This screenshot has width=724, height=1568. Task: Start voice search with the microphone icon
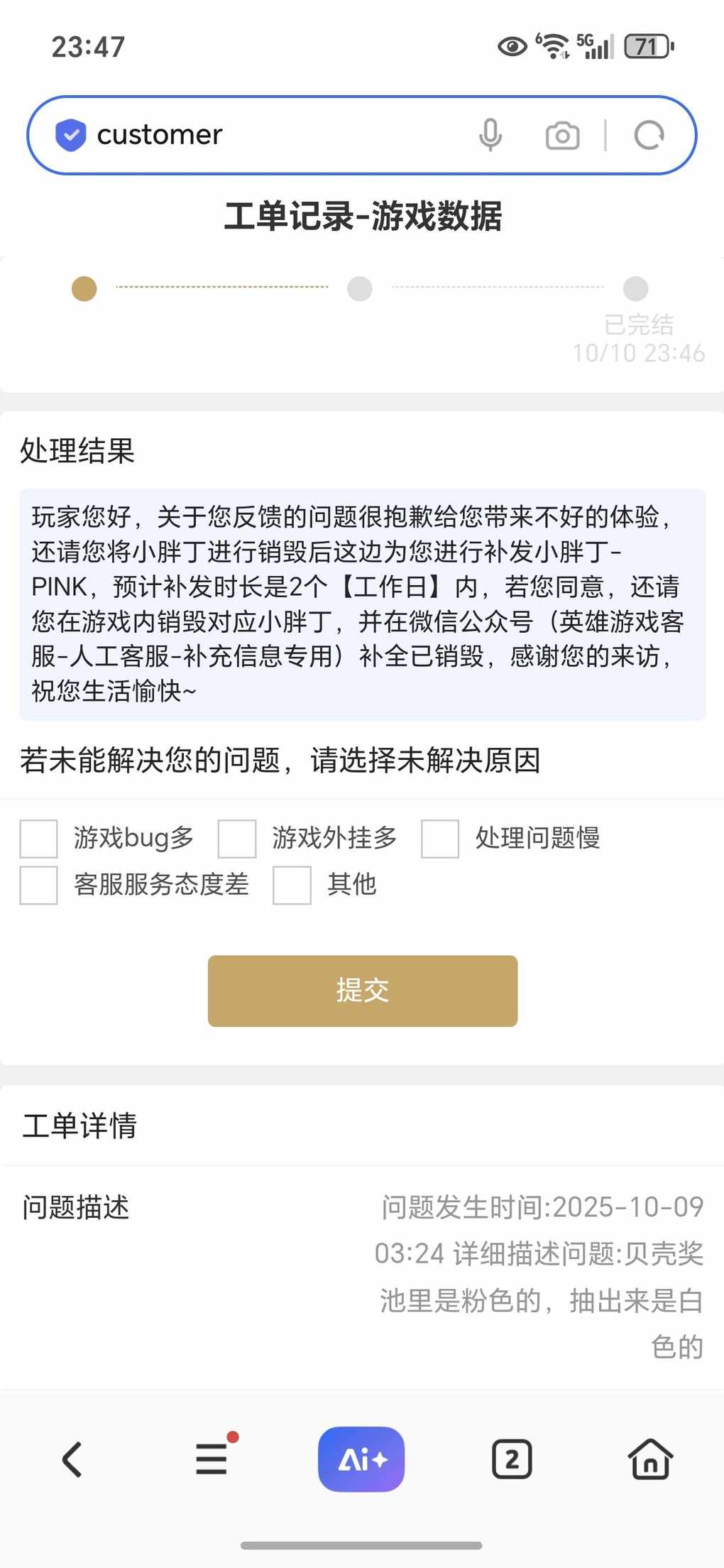coord(490,135)
